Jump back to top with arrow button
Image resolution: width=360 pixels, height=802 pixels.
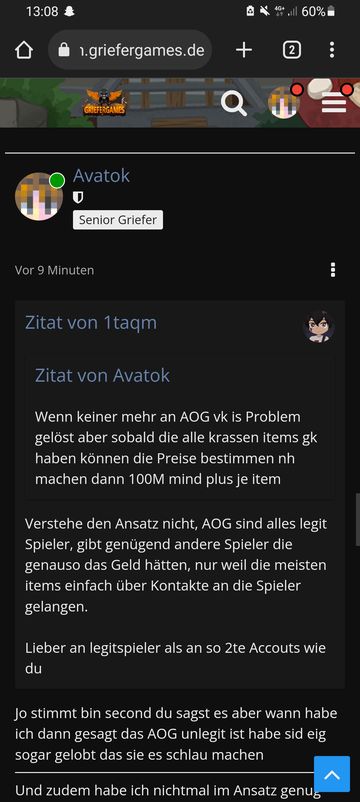(x=332, y=774)
